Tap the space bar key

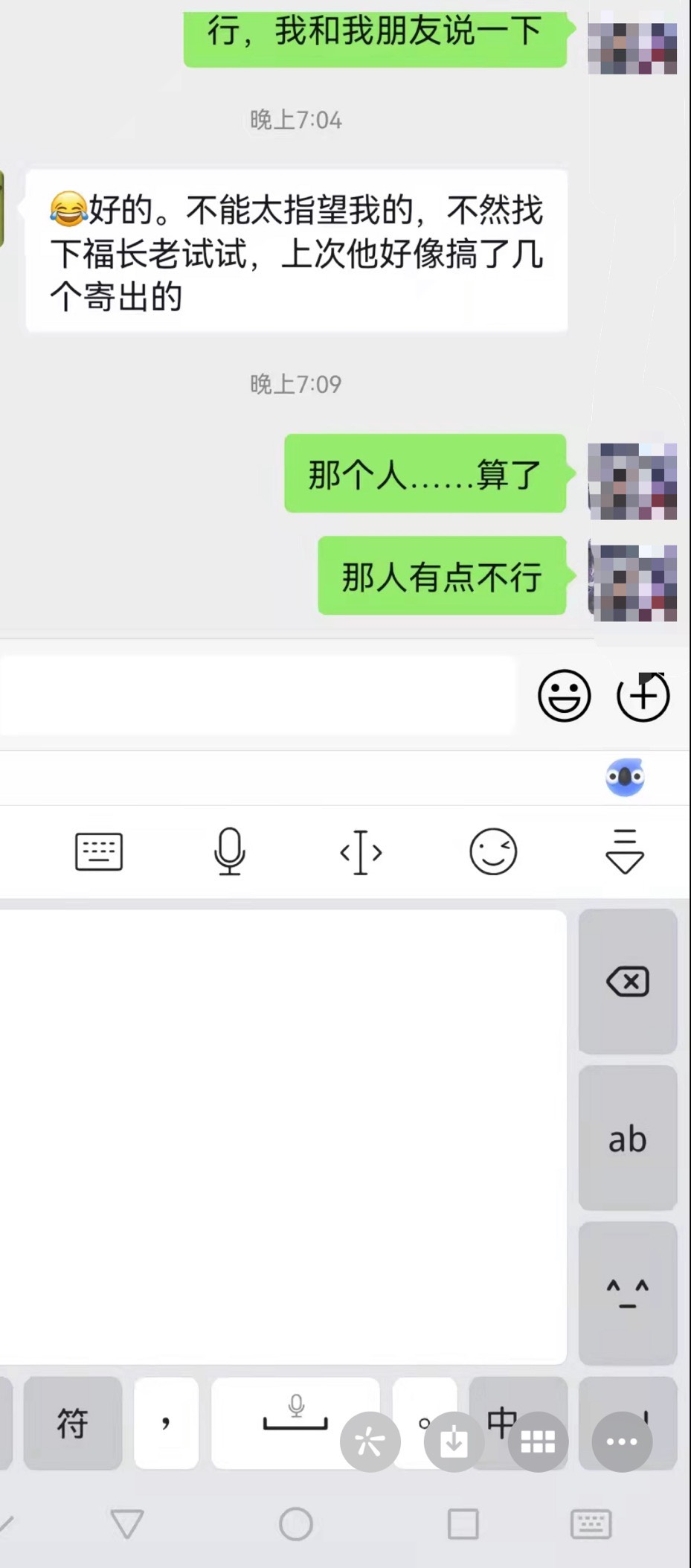click(295, 1423)
